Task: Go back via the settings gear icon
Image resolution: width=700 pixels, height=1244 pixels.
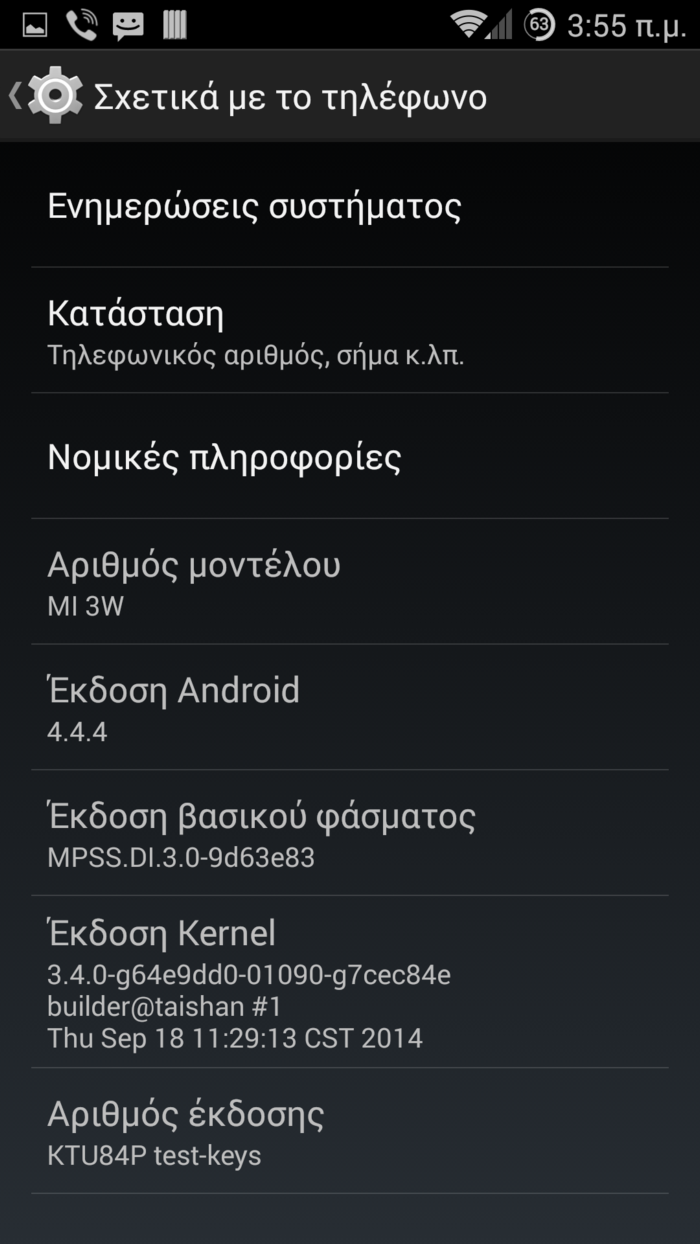Action: [54, 96]
